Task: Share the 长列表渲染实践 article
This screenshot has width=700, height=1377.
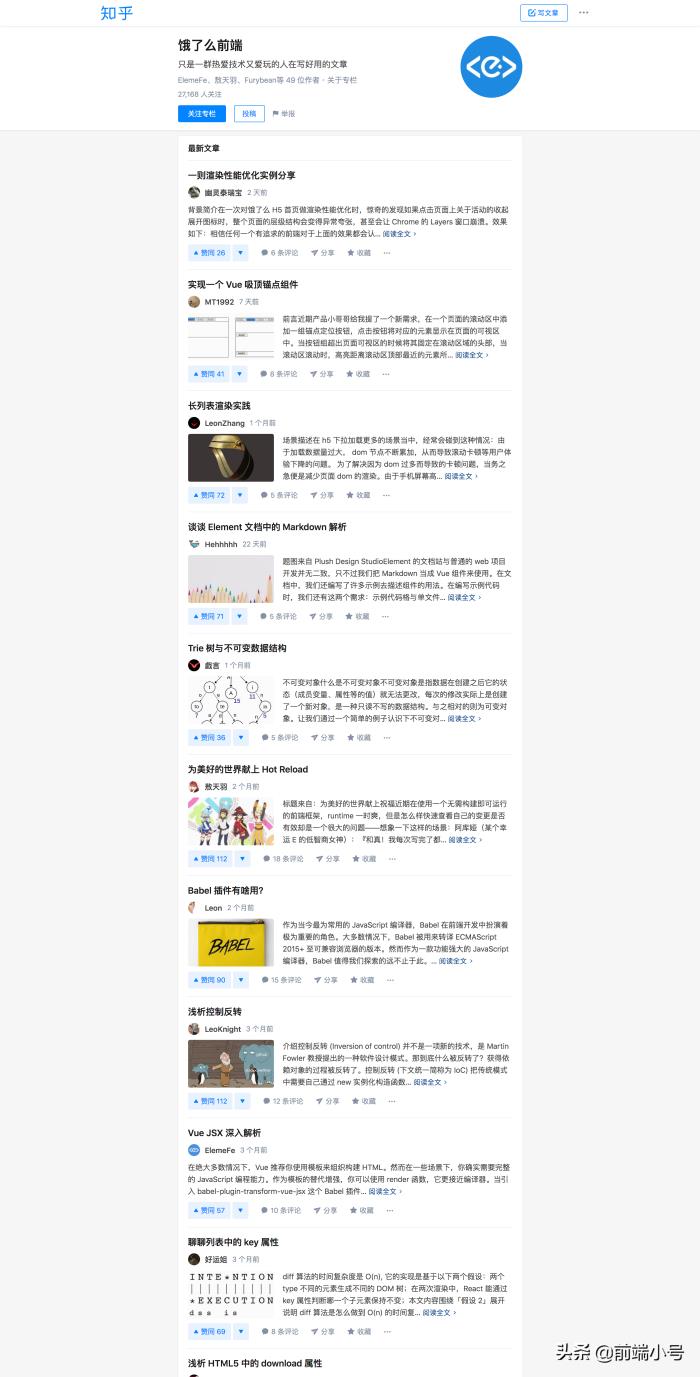Action: point(322,495)
